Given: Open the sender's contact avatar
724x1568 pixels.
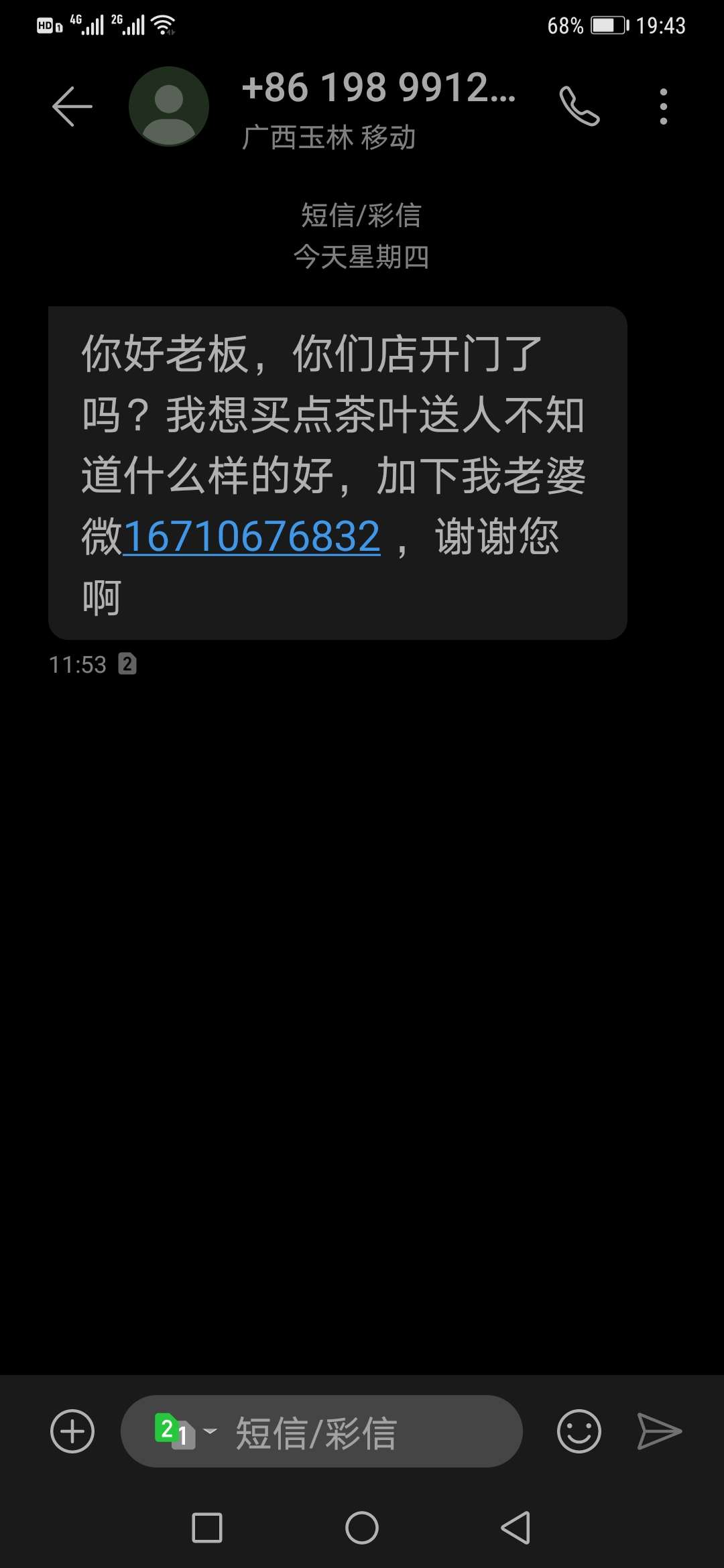Looking at the screenshot, I should [169, 107].
